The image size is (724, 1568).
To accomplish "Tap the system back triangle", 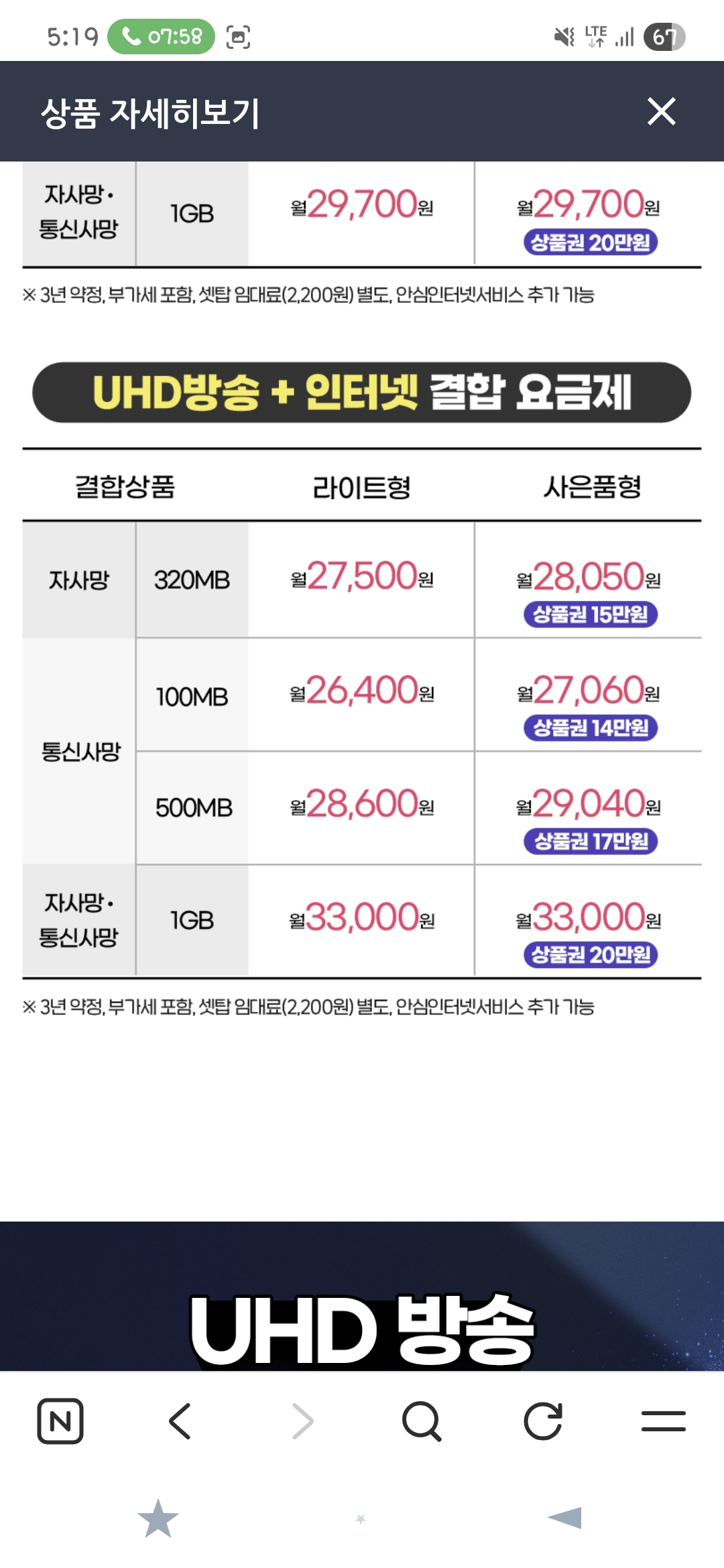I will click(x=565, y=1517).
